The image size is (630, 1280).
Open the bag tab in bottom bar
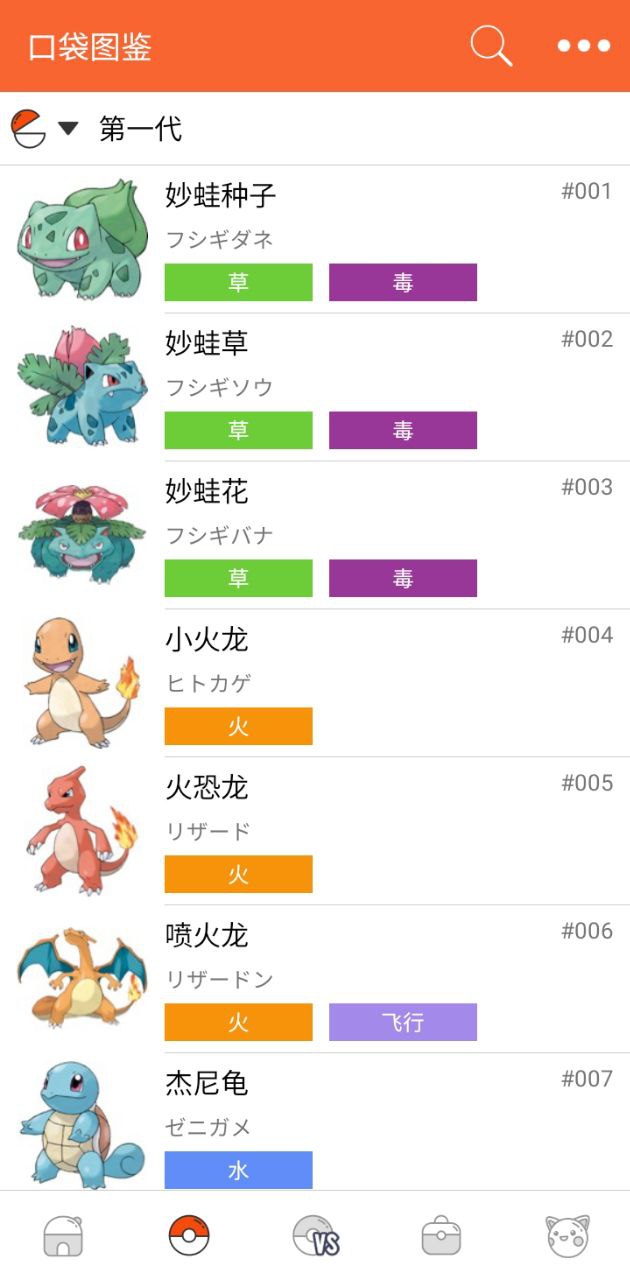click(441, 1237)
